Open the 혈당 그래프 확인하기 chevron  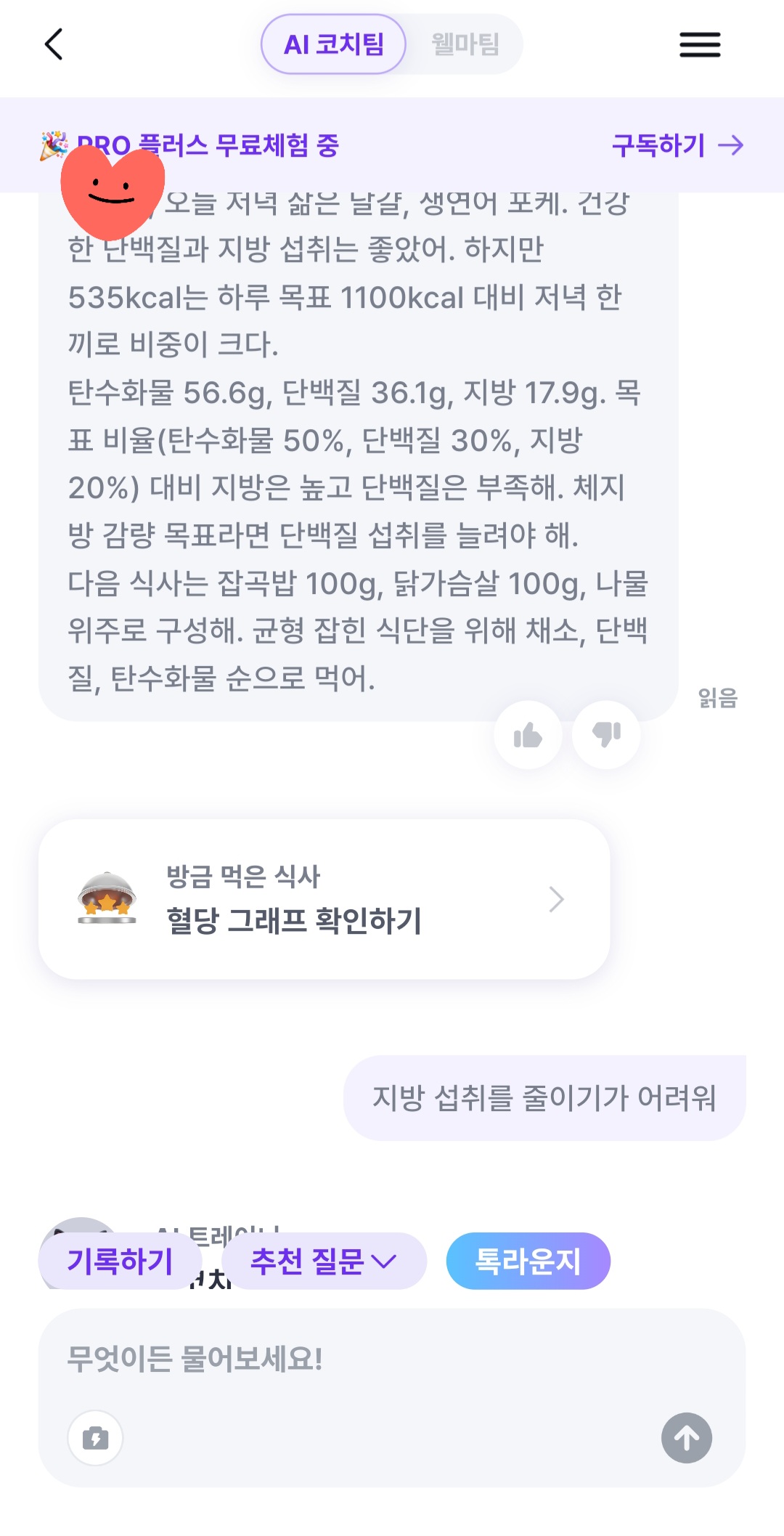click(558, 899)
